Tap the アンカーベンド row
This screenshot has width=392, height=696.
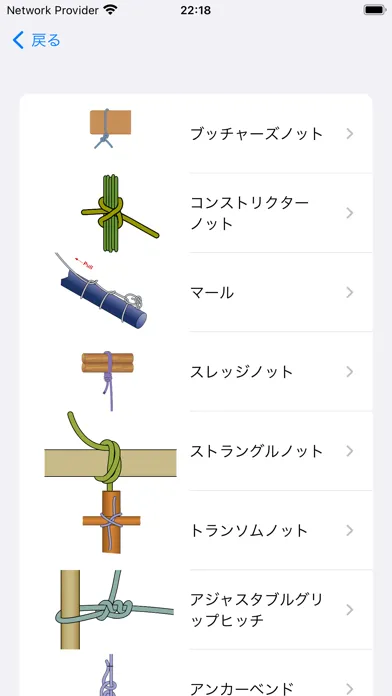[196, 673]
